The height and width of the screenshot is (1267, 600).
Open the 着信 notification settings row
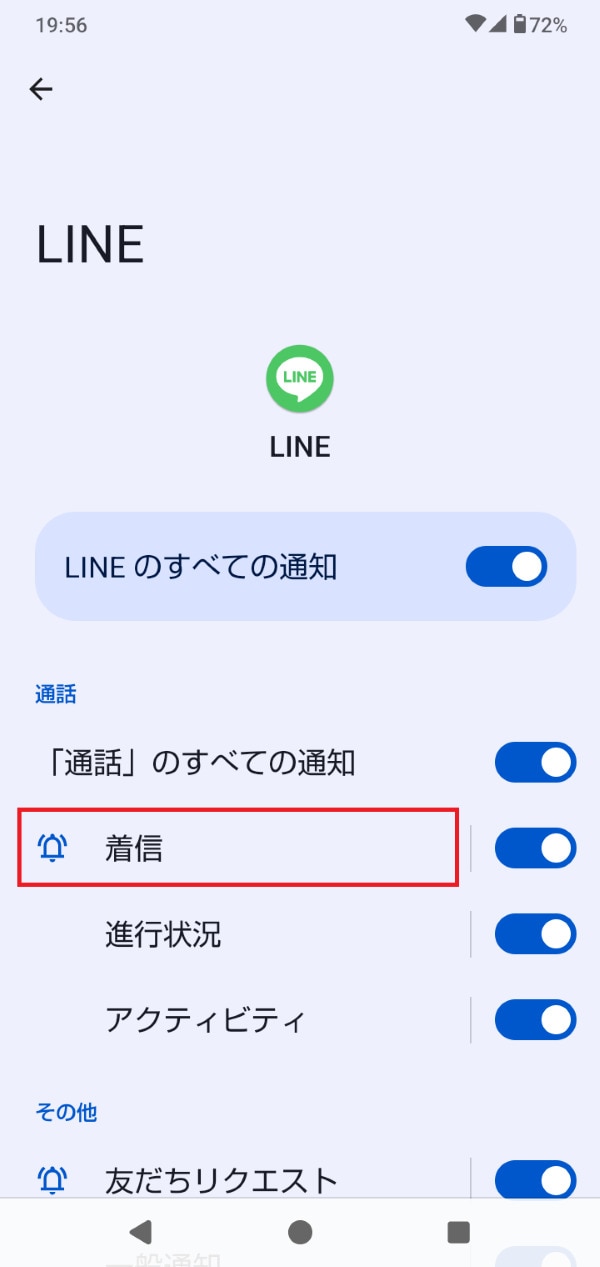point(238,849)
